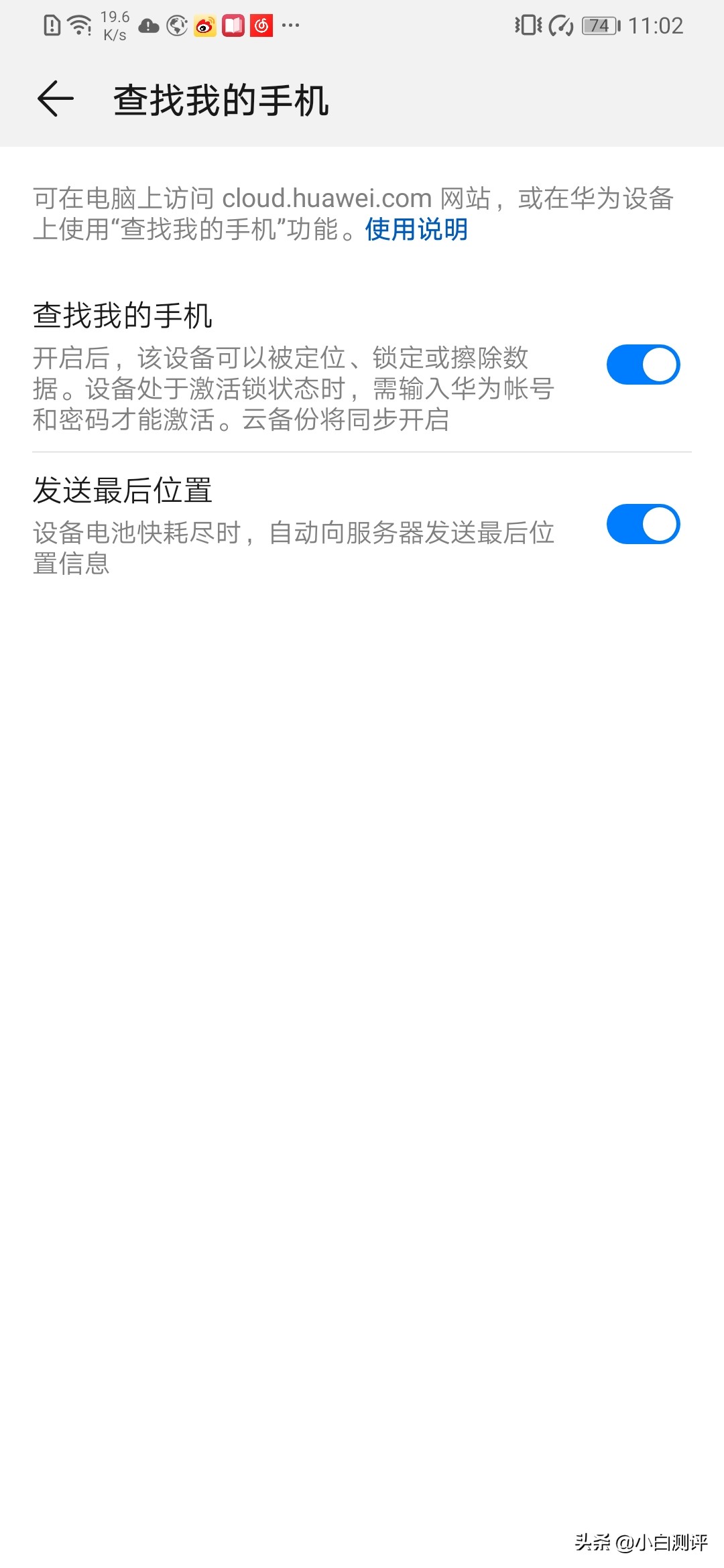Turn off the 发送最后位置 switch
The width and height of the screenshot is (724, 1568).
[x=644, y=525]
